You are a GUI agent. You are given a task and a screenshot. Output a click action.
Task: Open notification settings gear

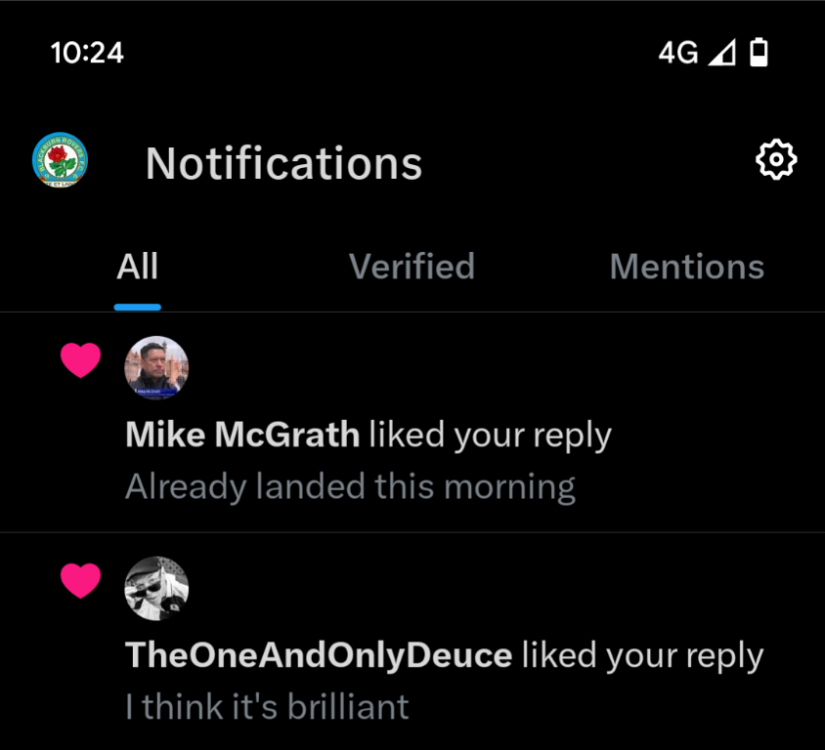(x=776, y=160)
